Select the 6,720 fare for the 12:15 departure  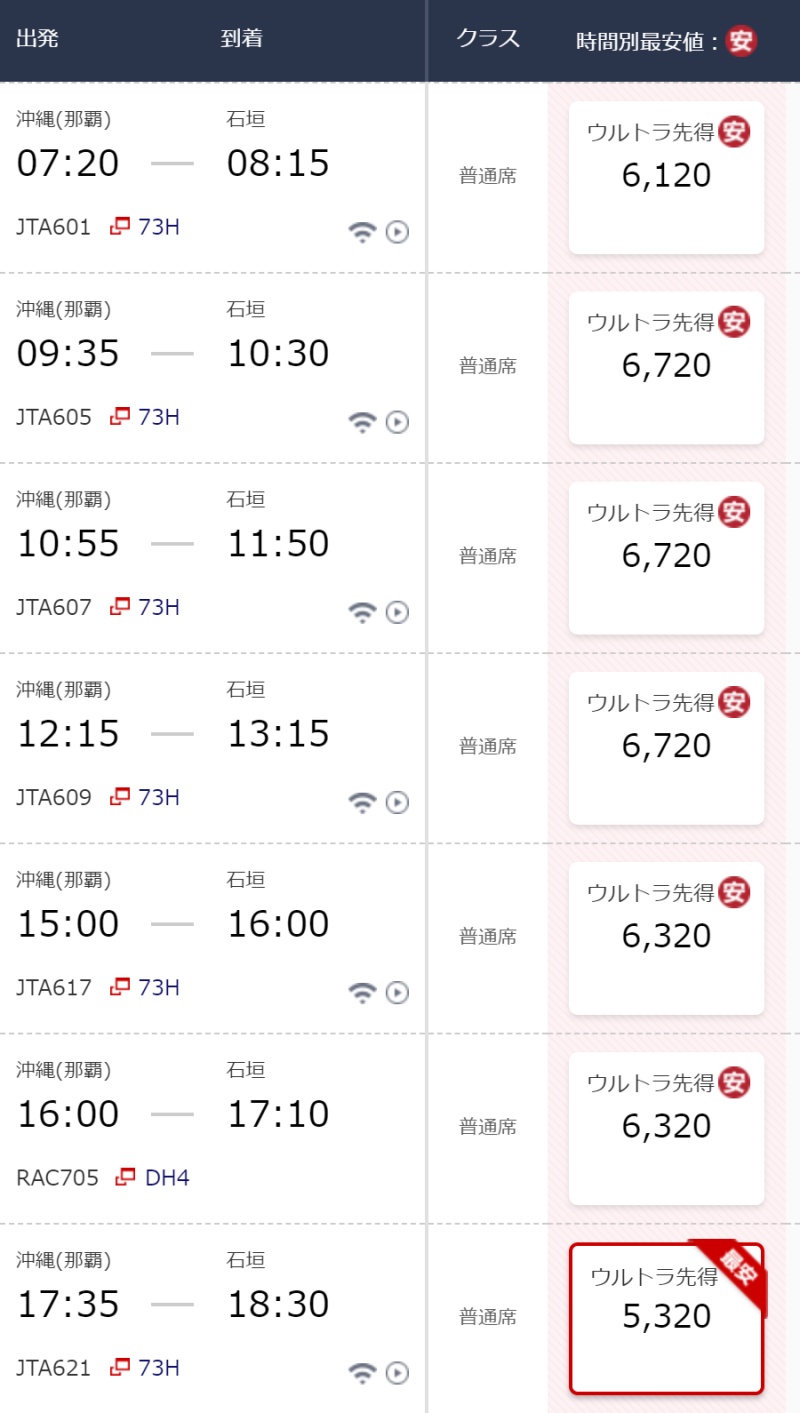[x=666, y=747]
